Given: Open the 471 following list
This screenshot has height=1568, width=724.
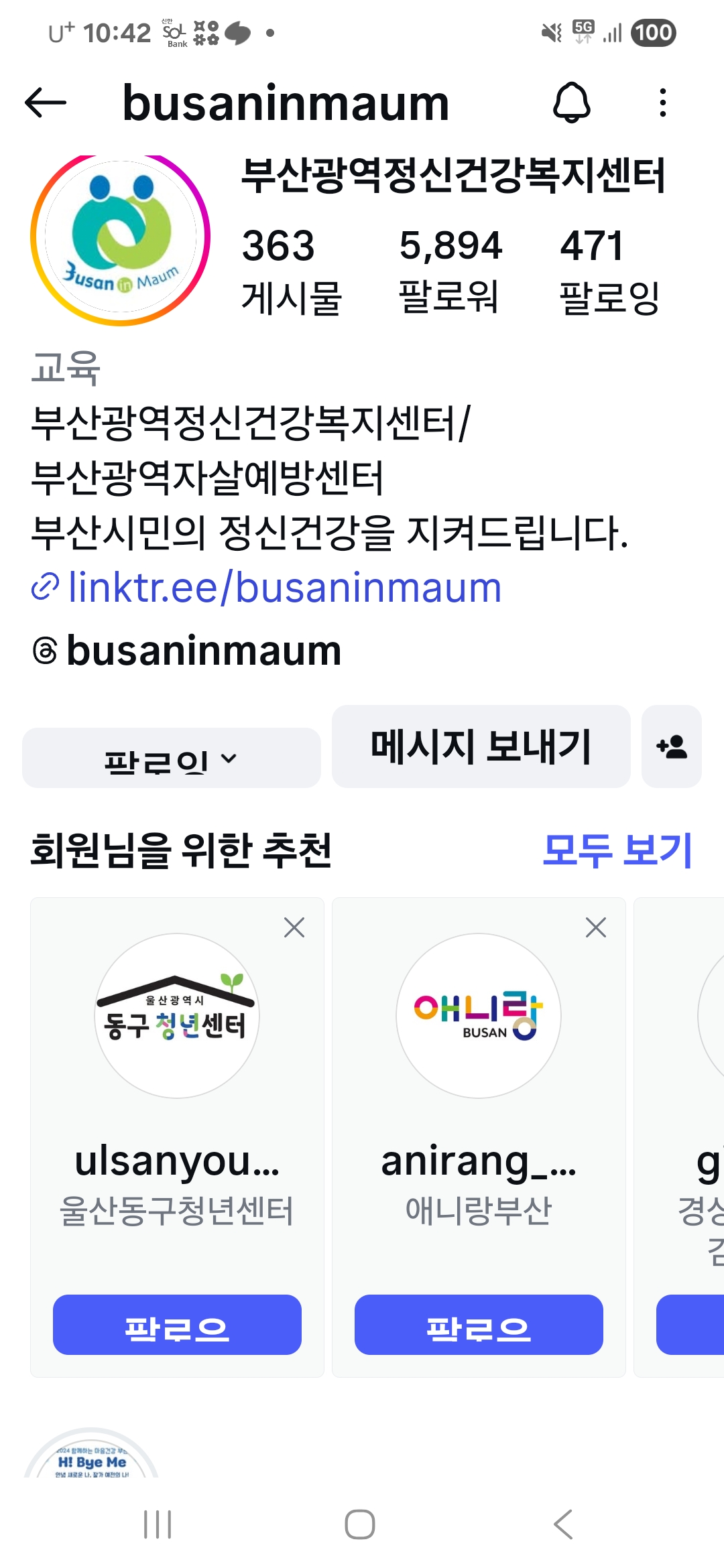Looking at the screenshot, I should point(609,269).
